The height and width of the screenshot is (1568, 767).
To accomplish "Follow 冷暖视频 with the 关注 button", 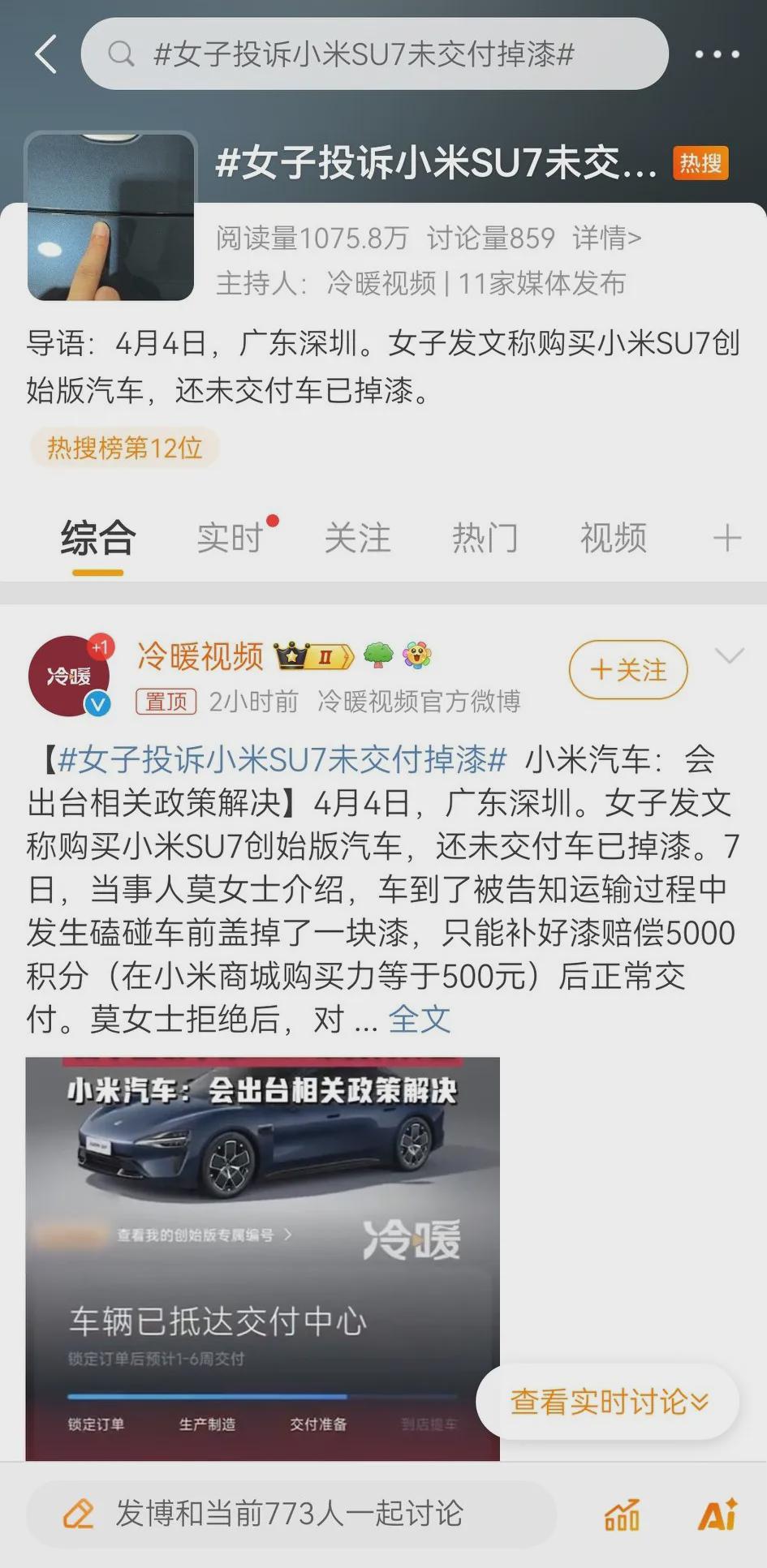I will coord(628,670).
